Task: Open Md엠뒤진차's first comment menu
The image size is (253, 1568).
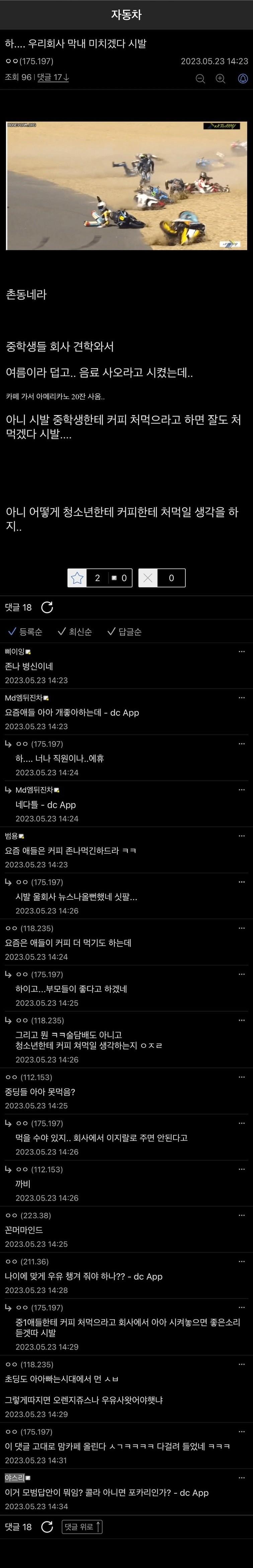Action: tap(241, 698)
